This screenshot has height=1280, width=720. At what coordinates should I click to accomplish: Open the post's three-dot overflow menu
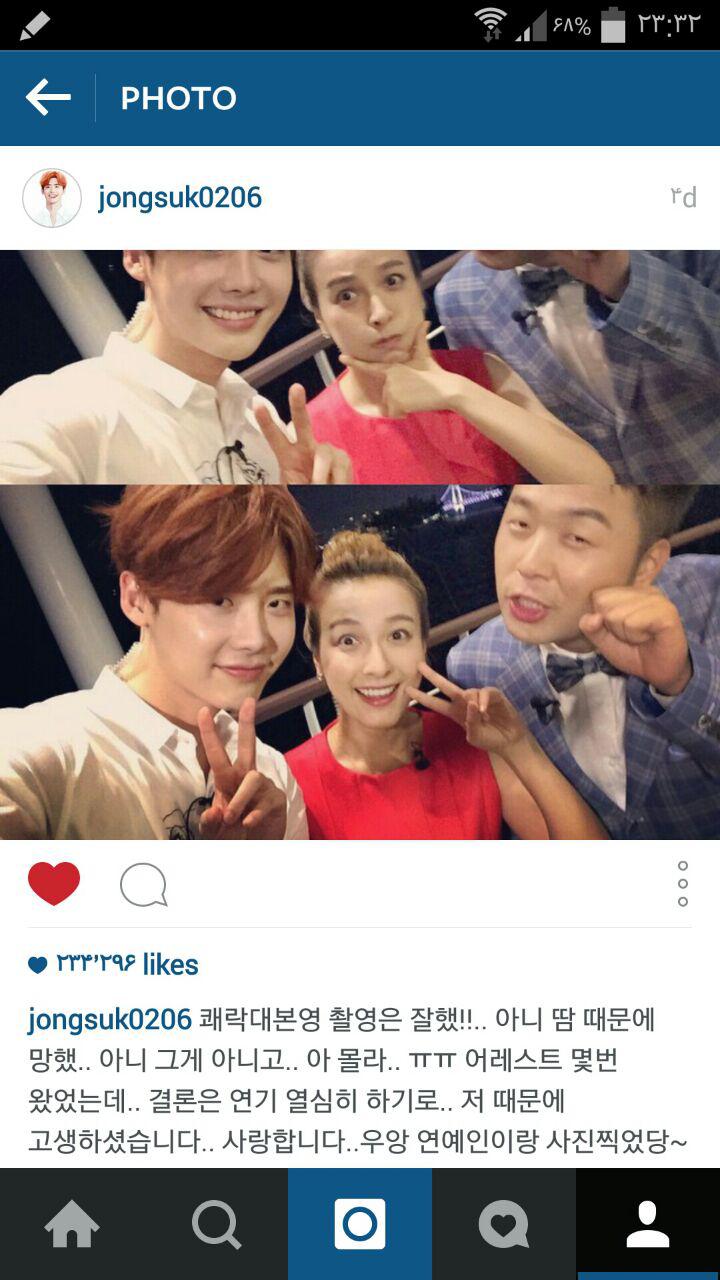tap(683, 884)
